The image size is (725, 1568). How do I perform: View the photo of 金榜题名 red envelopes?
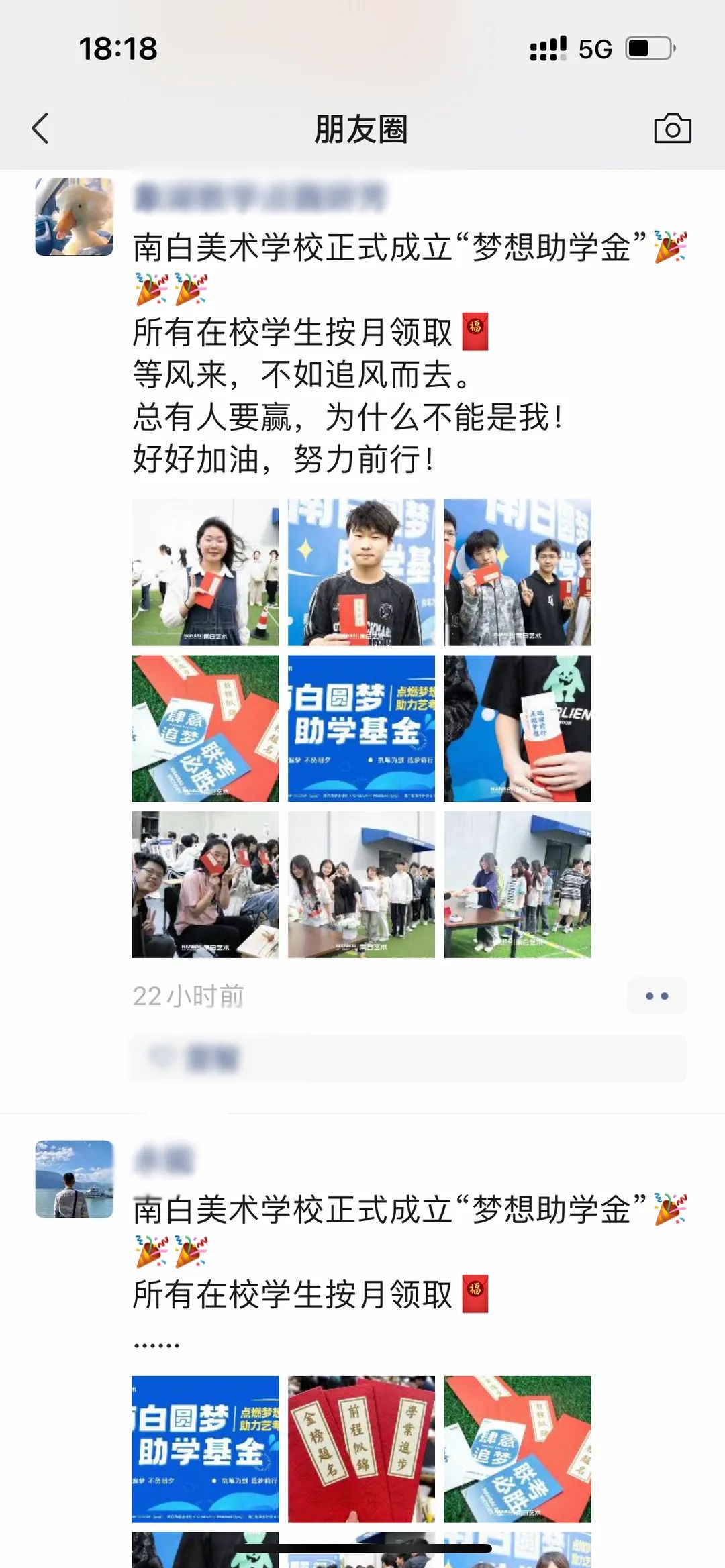click(x=361, y=1449)
